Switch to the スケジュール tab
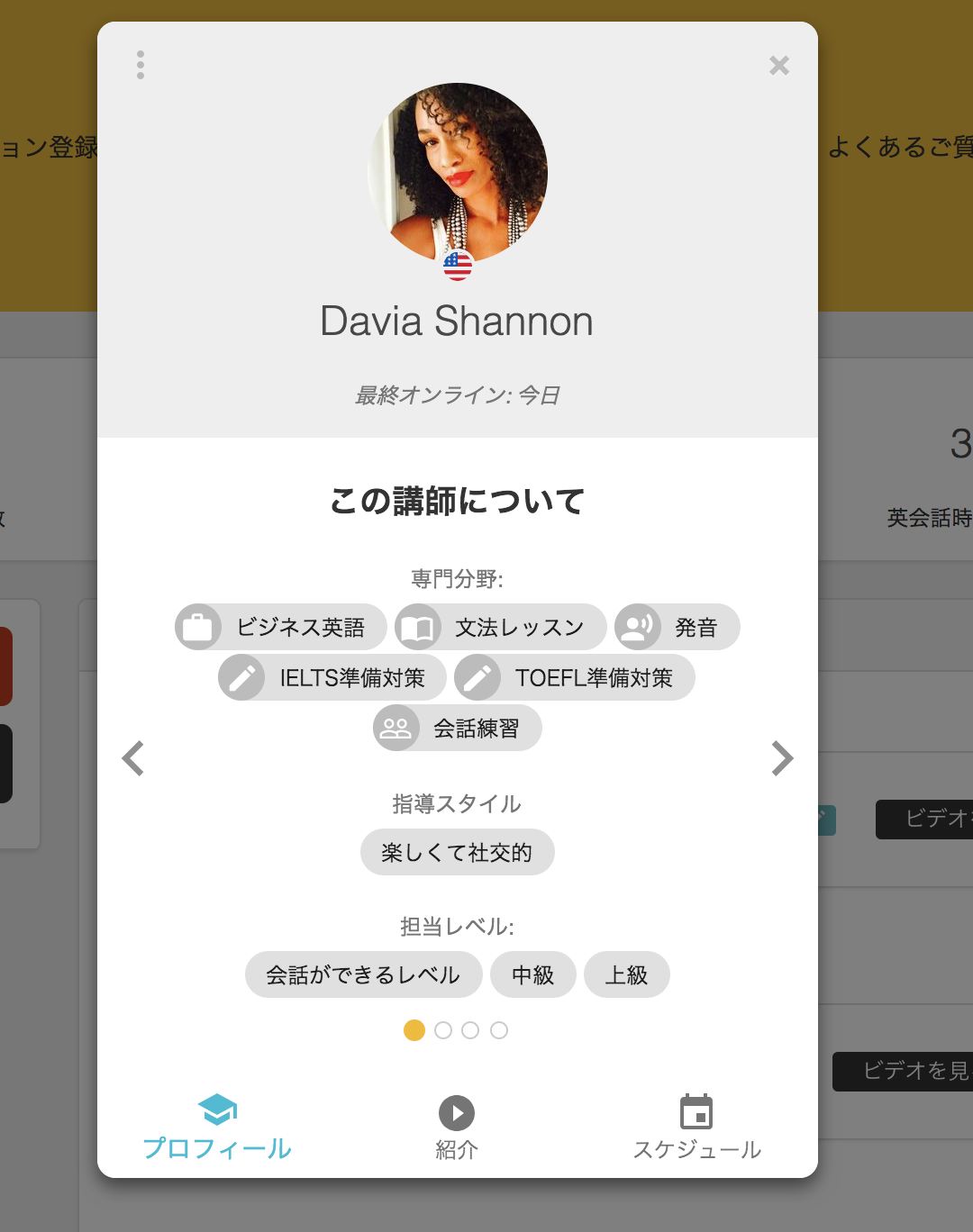973x1232 pixels. pyautogui.click(x=696, y=1128)
